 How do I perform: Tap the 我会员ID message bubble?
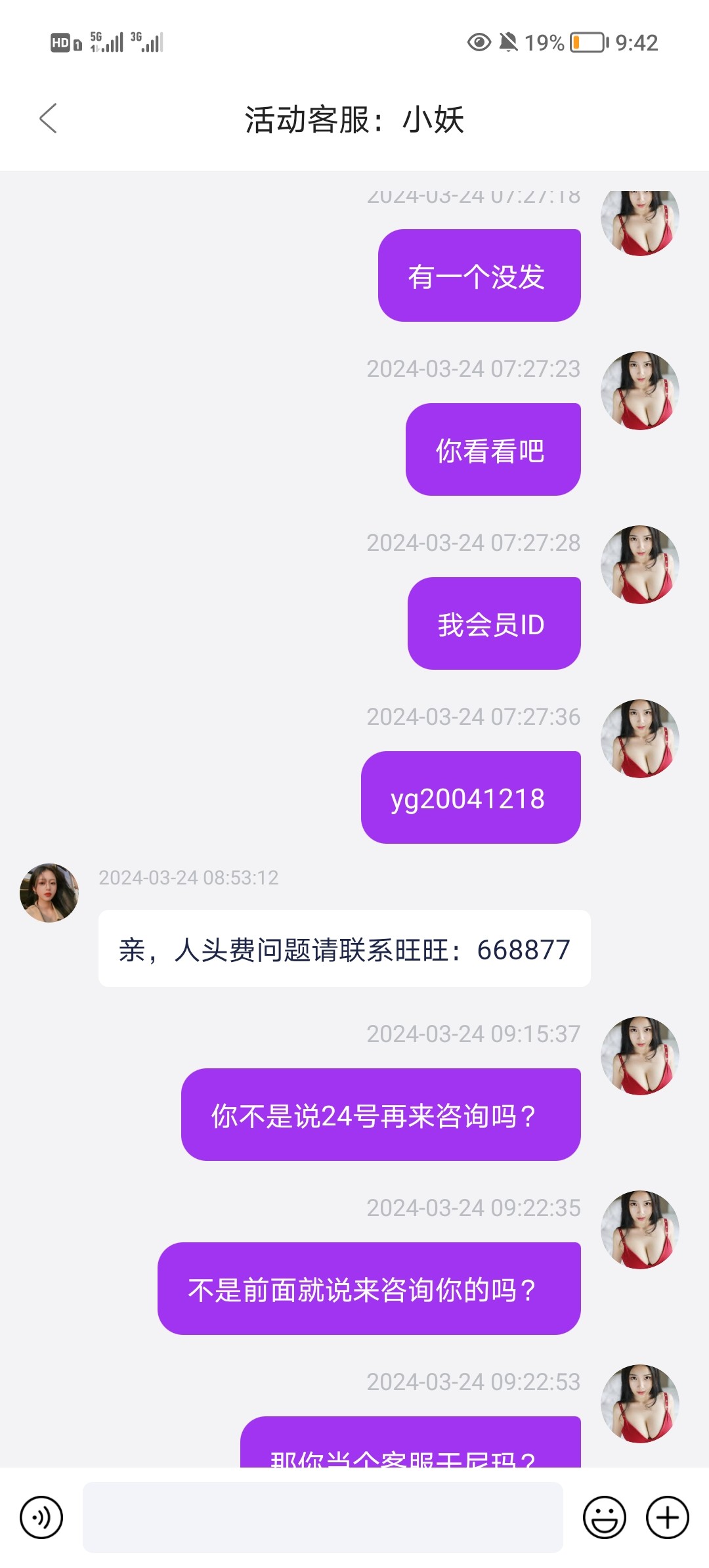494,622
